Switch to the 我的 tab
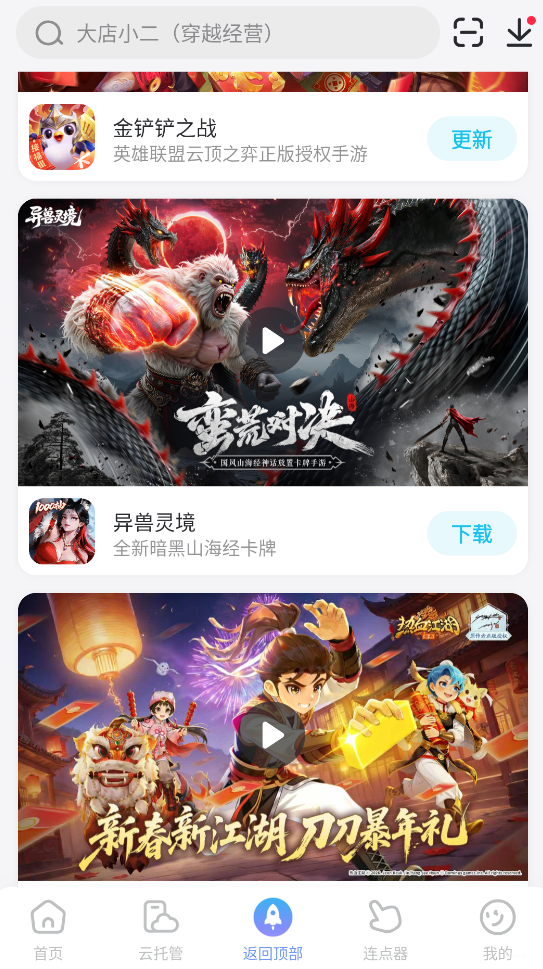The height and width of the screenshot is (969, 543). 497,929
